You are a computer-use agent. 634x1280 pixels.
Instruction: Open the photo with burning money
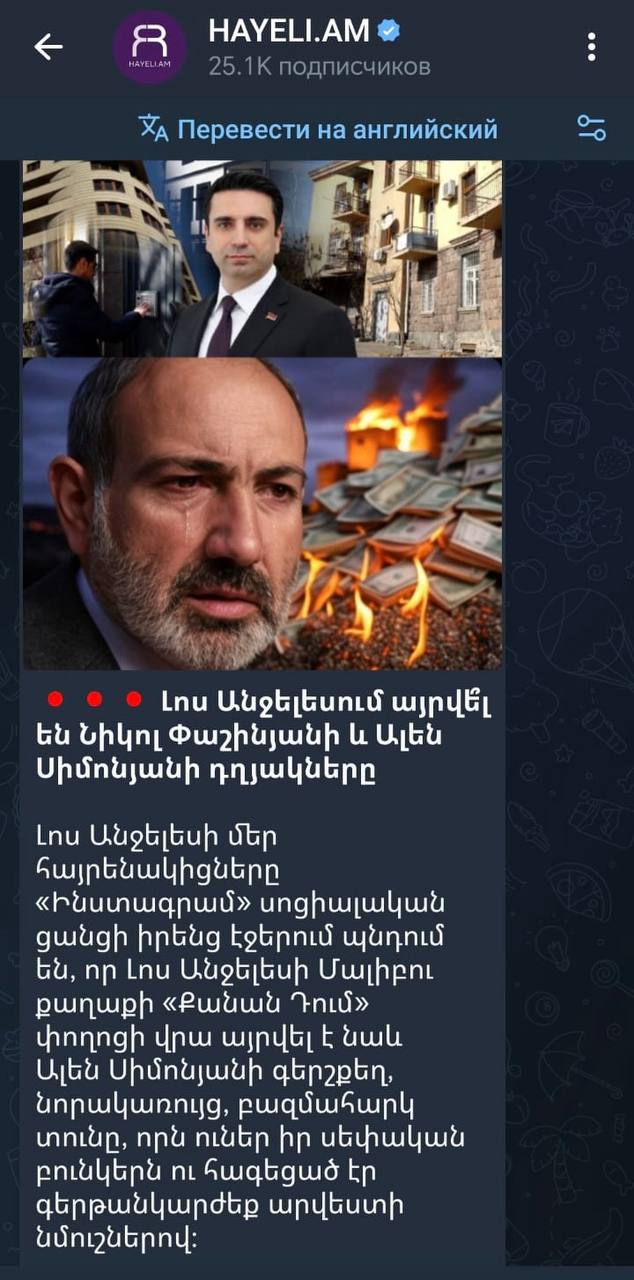click(262, 514)
